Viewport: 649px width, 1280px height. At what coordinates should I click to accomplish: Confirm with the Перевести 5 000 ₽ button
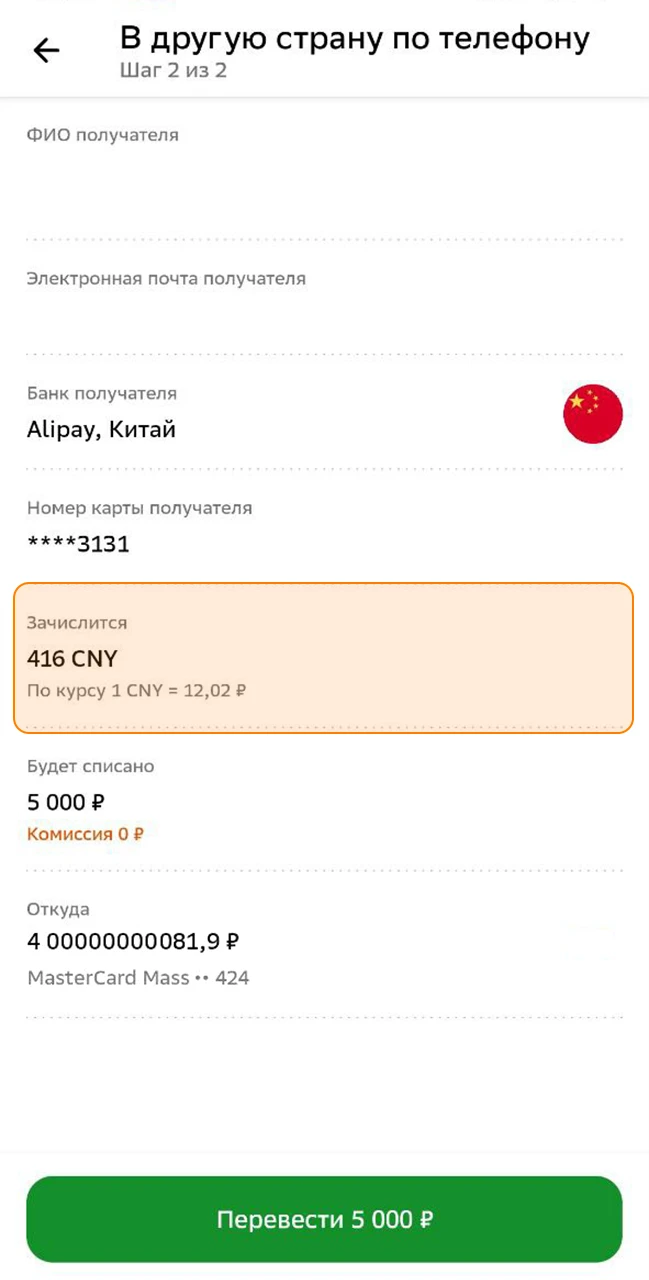coord(324,1219)
